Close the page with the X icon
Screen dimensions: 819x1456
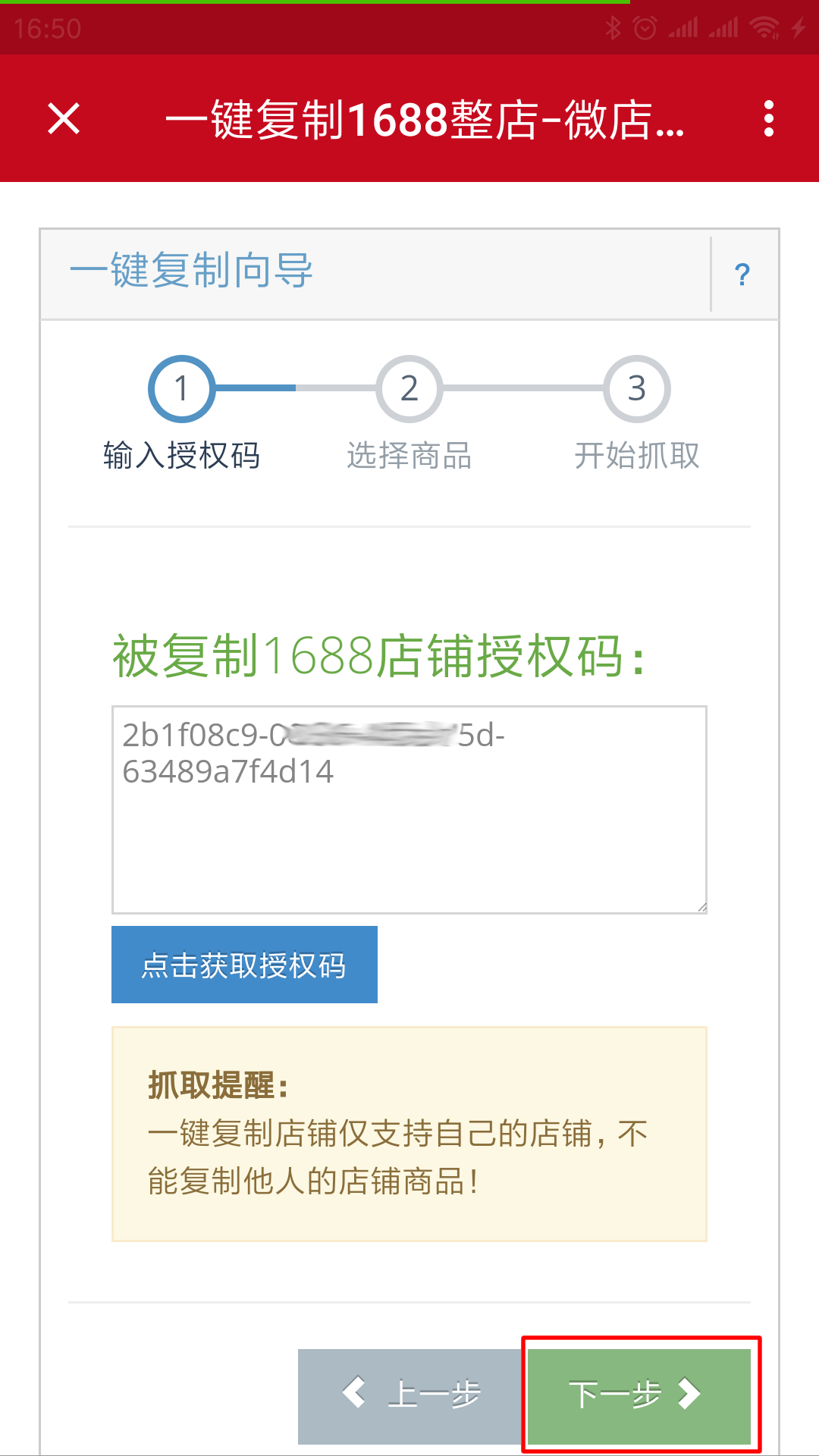tap(64, 119)
